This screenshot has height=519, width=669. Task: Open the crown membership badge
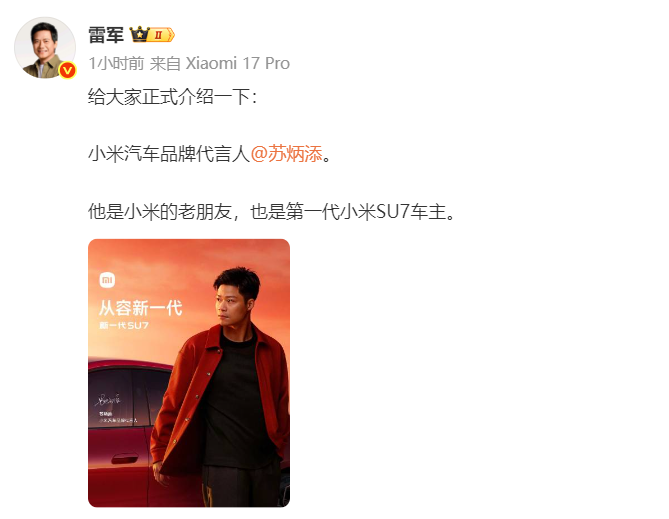click(152, 35)
